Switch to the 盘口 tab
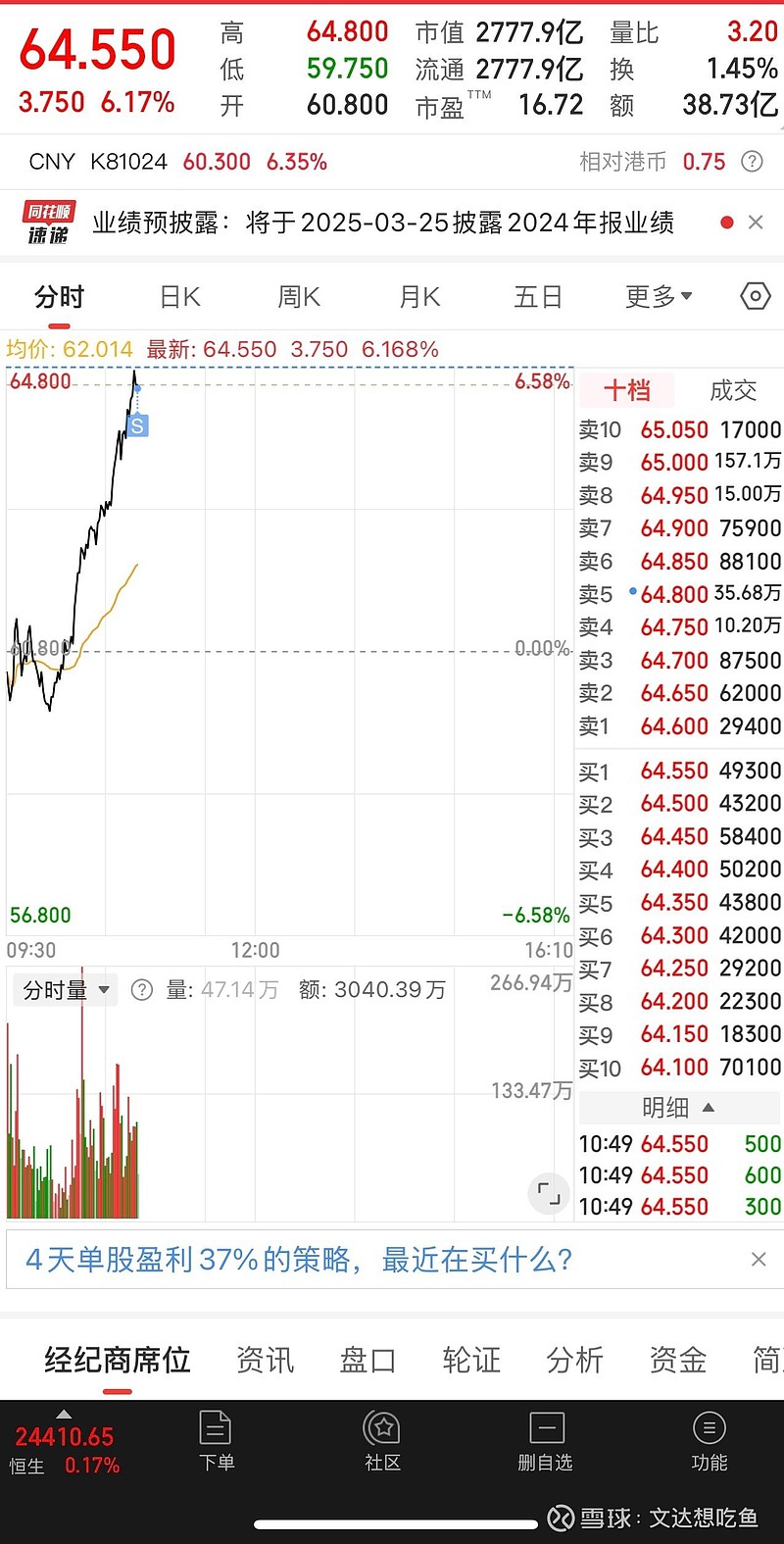784x1544 pixels. [367, 1360]
